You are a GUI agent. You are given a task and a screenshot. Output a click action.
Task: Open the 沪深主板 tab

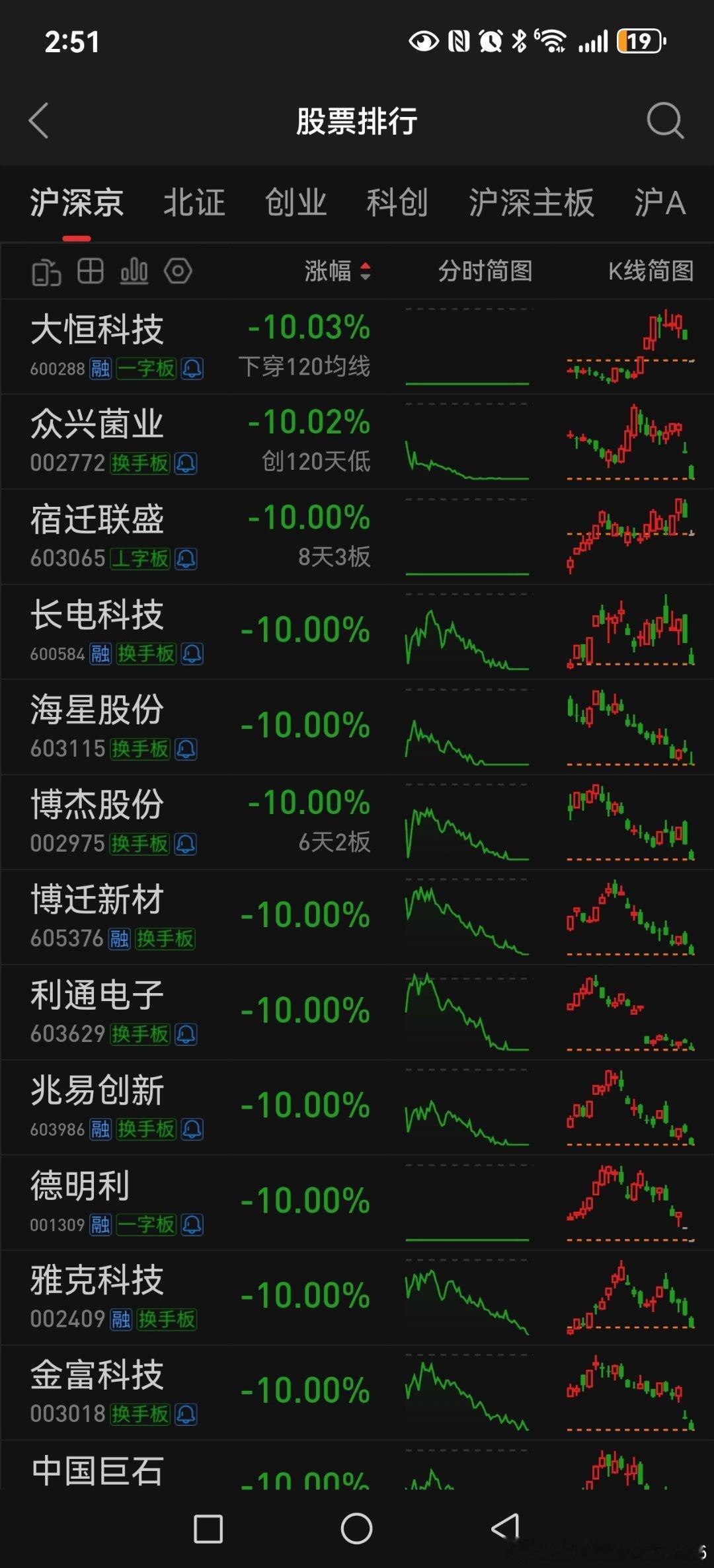click(532, 202)
